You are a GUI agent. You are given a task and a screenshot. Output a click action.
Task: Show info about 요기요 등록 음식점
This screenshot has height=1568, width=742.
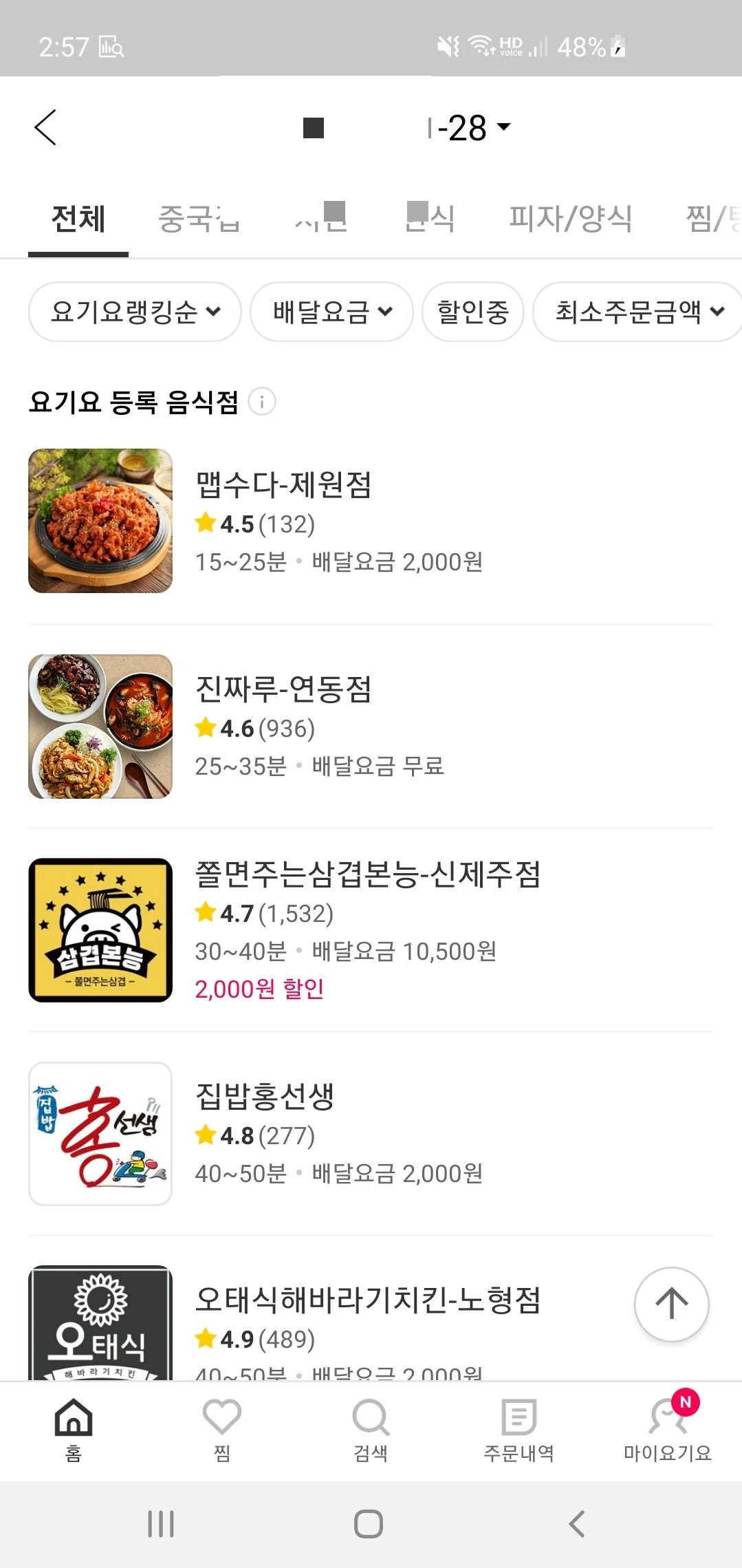click(262, 401)
